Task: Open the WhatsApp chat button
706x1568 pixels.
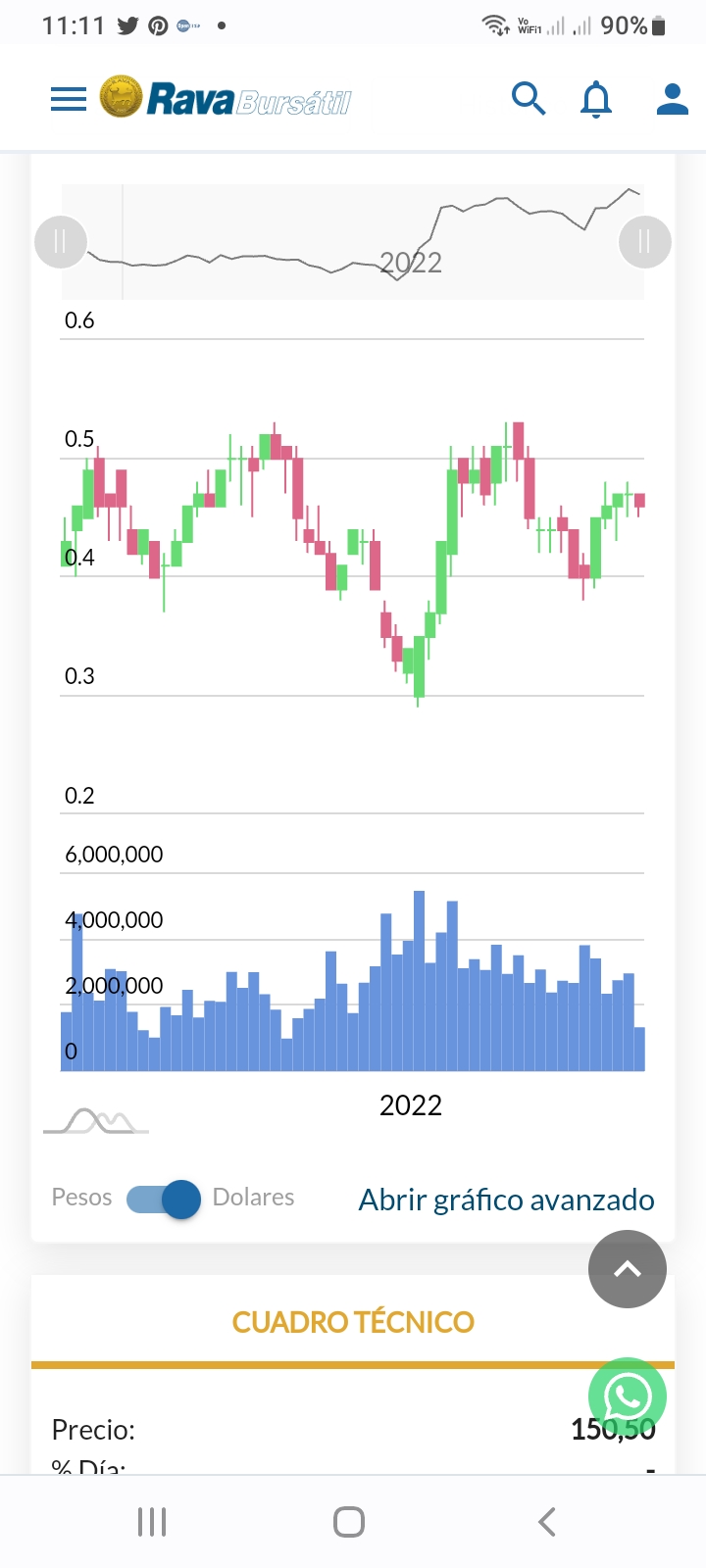Action: click(628, 1396)
